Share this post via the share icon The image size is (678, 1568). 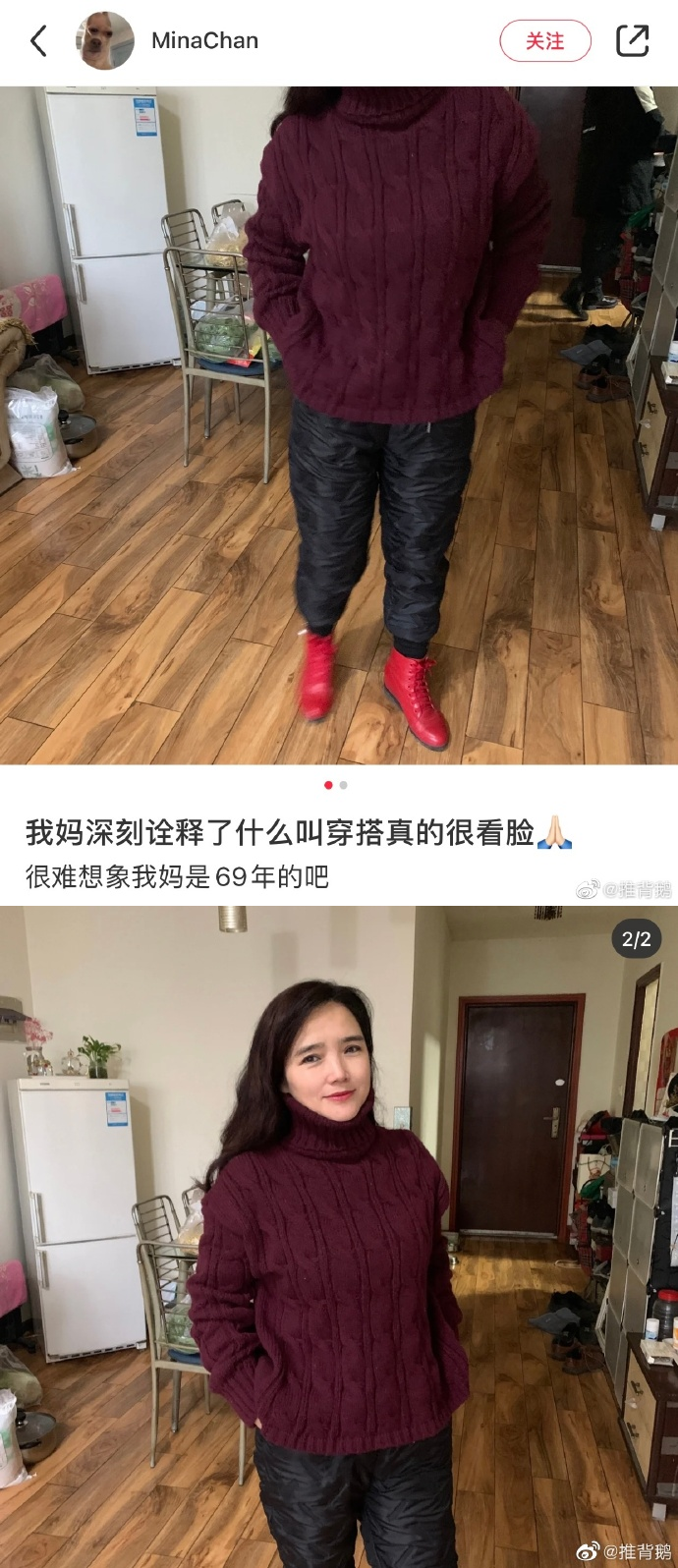pyautogui.click(x=632, y=40)
